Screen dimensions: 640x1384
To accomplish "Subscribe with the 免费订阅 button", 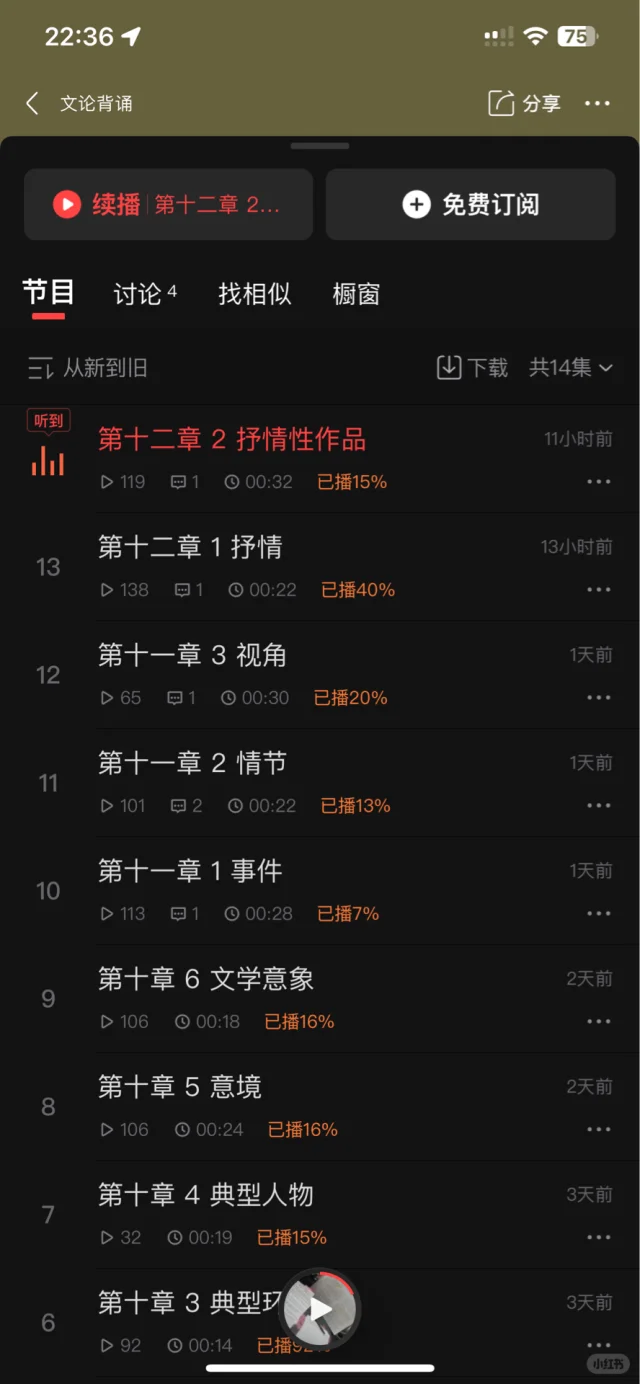I will point(471,205).
